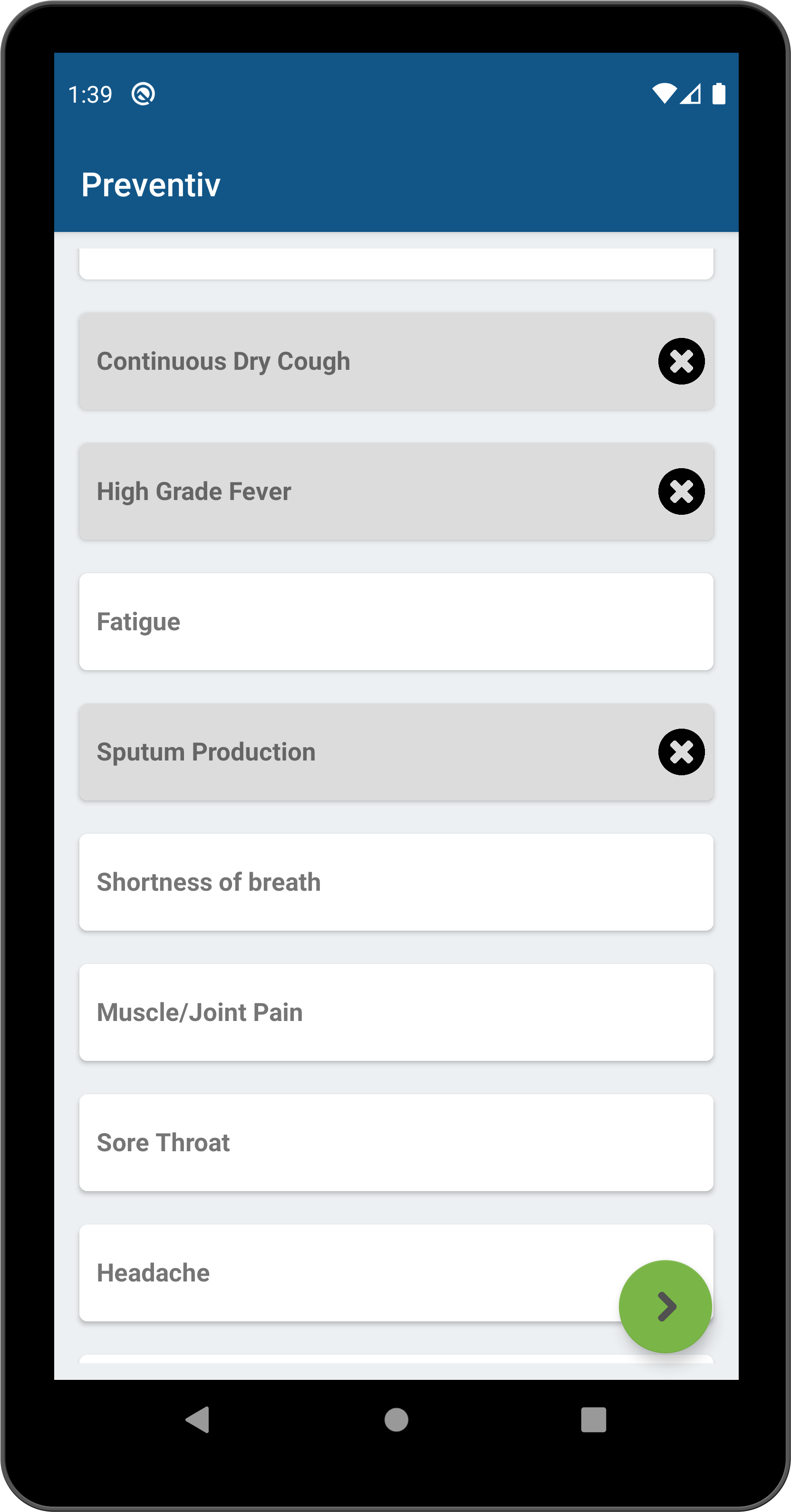
Task: Toggle Shortness of breath as a symptom
Action: (395, 882)
